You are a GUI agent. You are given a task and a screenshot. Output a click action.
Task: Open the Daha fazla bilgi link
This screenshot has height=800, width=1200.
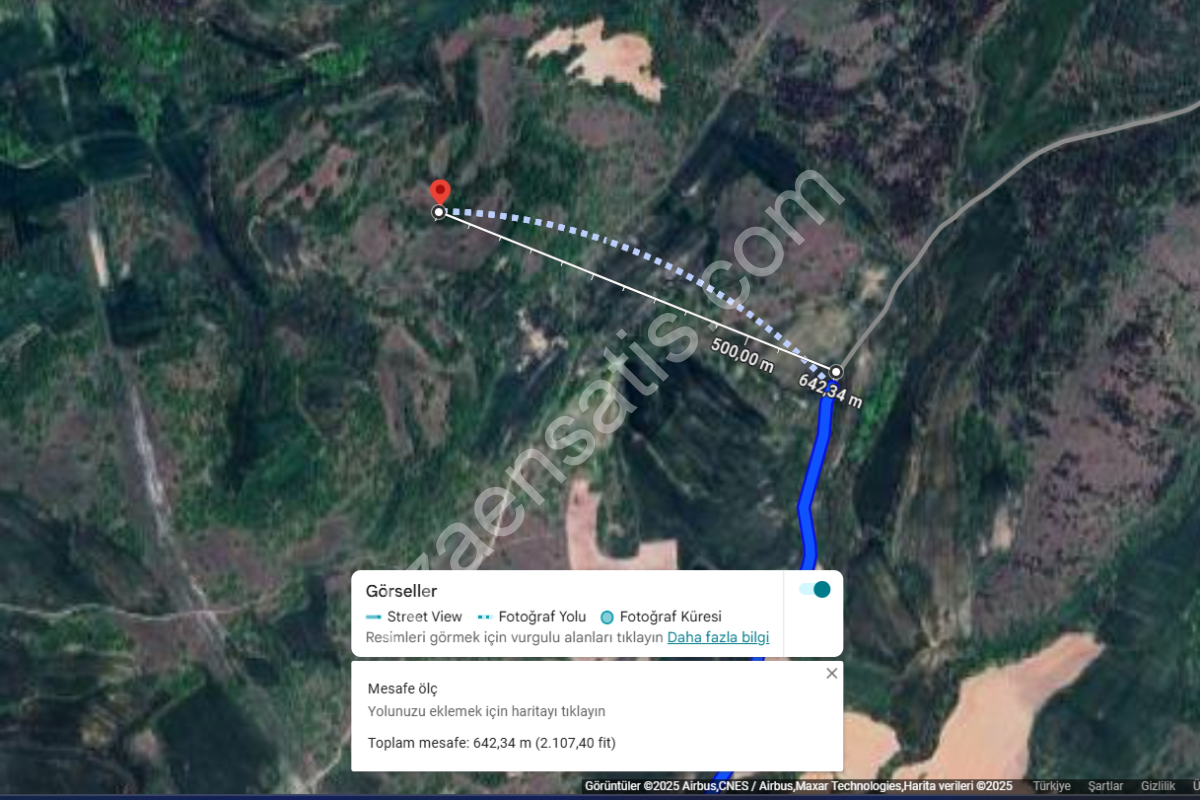718,637
